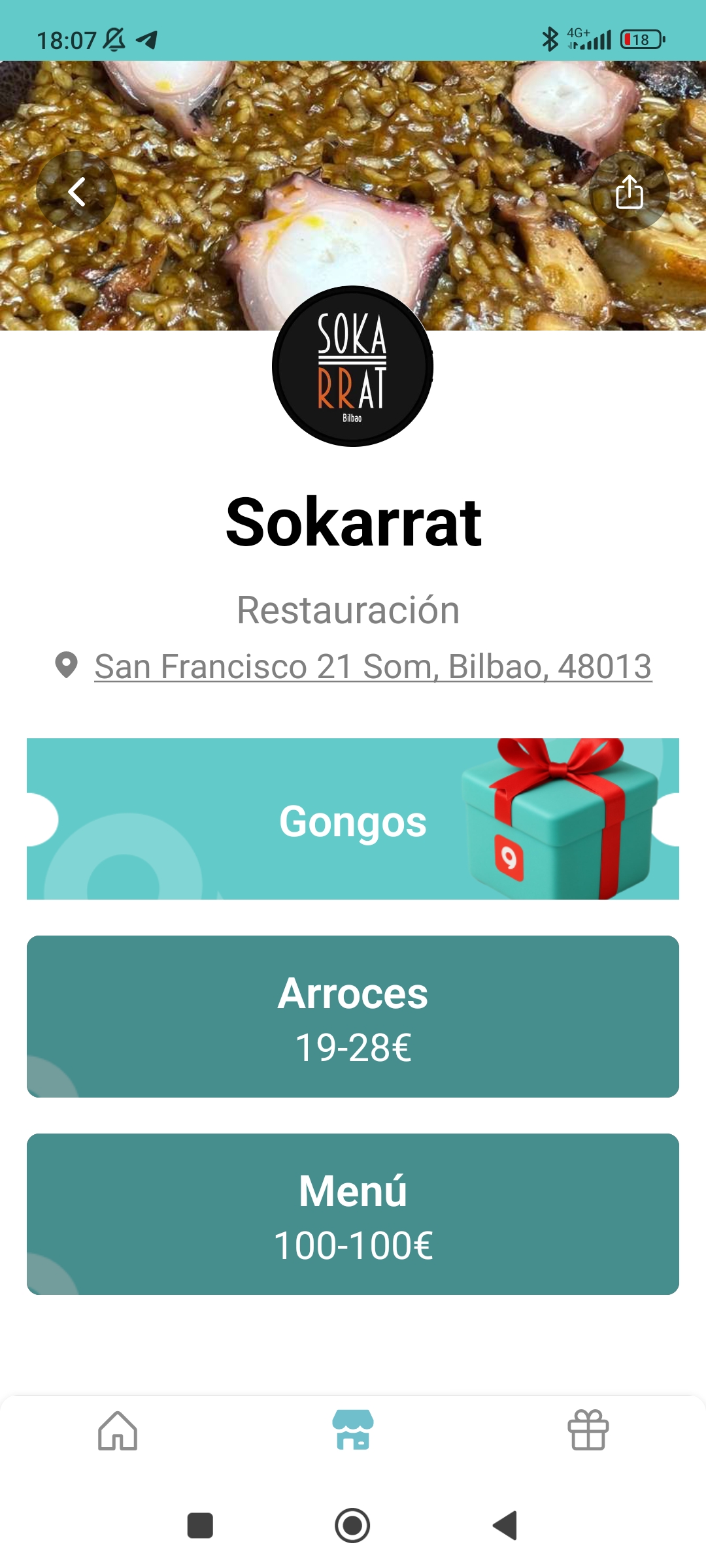Open the Gongos gift banner

pos(353,819)
